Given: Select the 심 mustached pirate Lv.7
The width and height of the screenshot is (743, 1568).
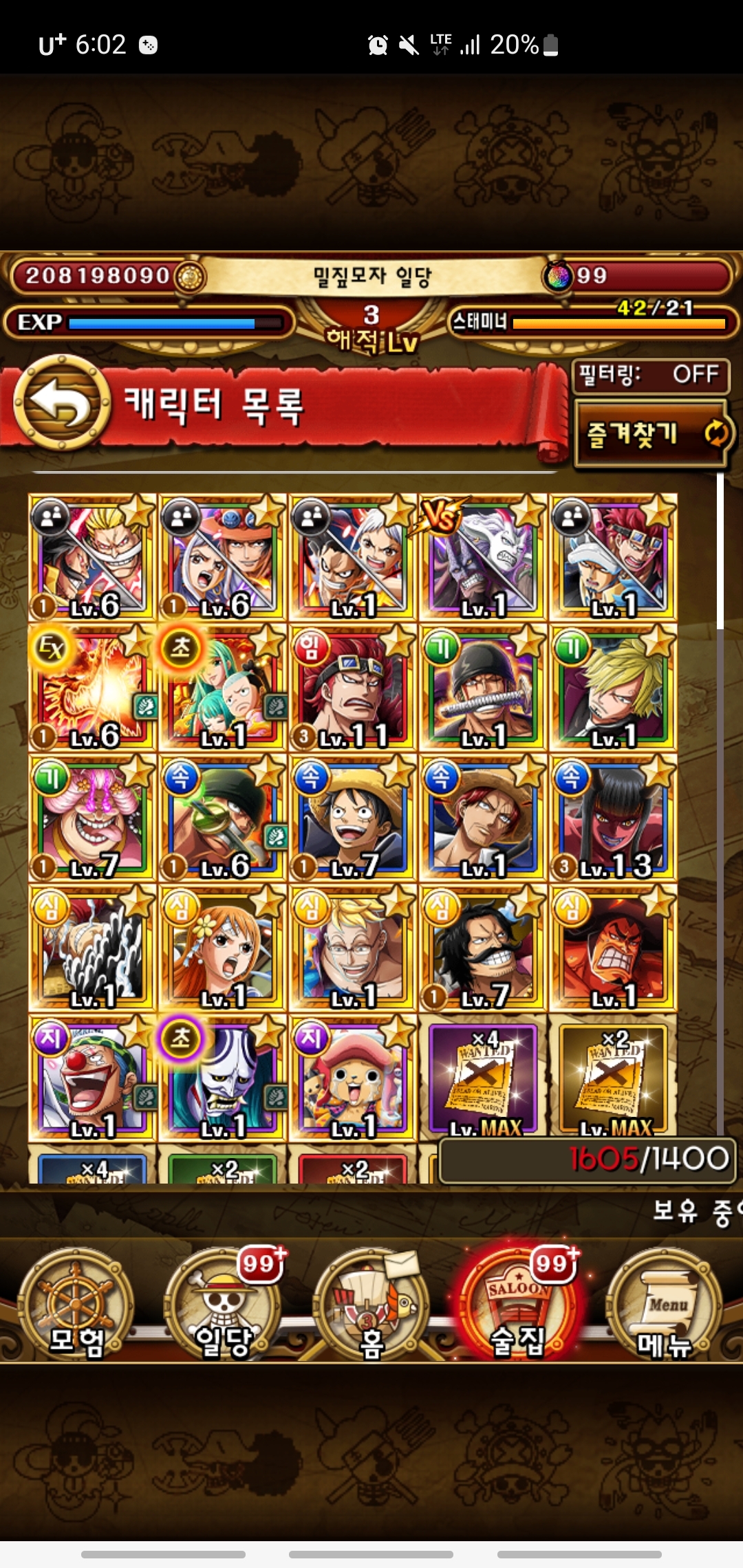Looking at the screenshot, I should [x=483, y=949].
